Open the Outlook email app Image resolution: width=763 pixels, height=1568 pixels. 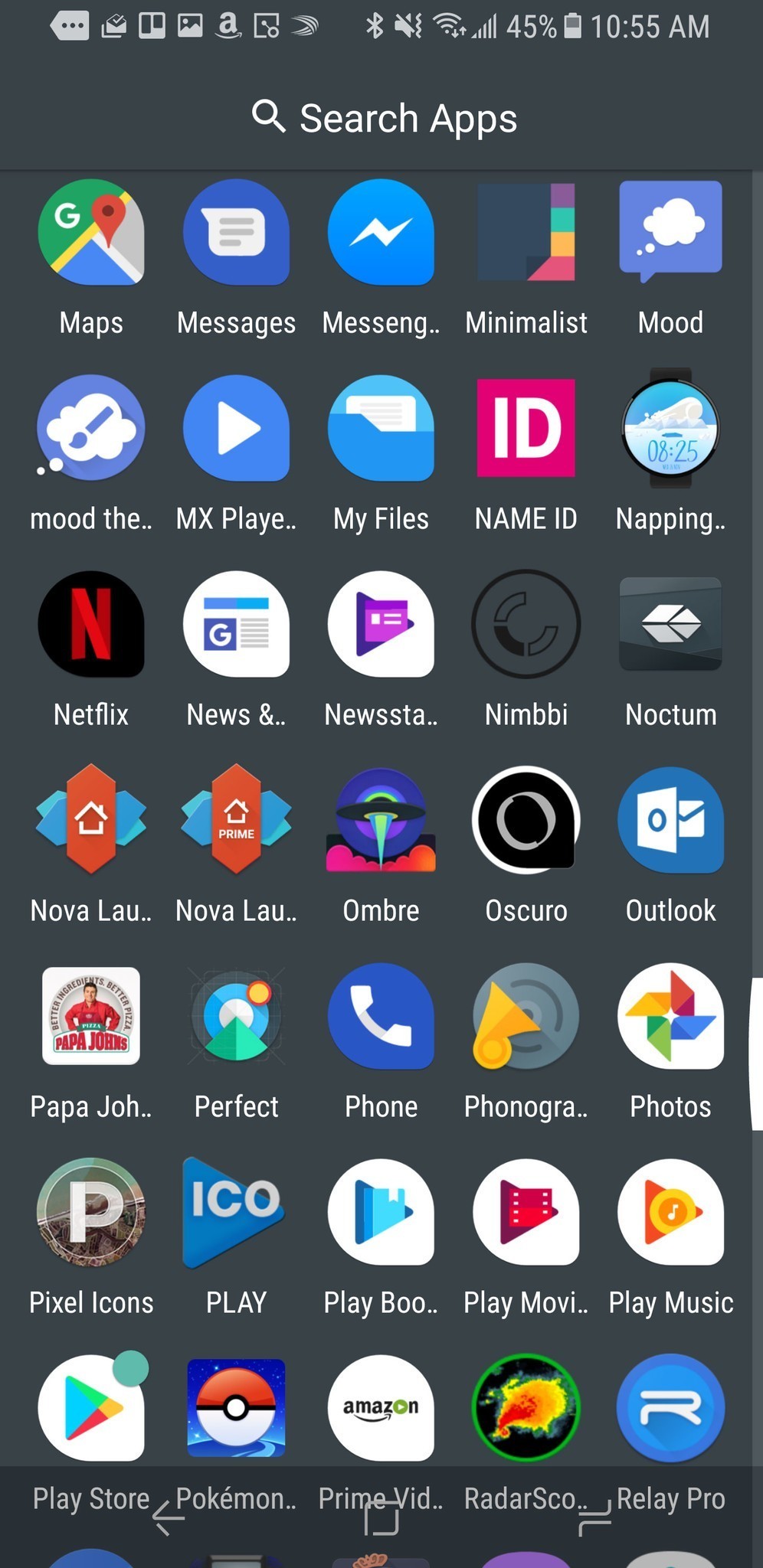(670, 820)
